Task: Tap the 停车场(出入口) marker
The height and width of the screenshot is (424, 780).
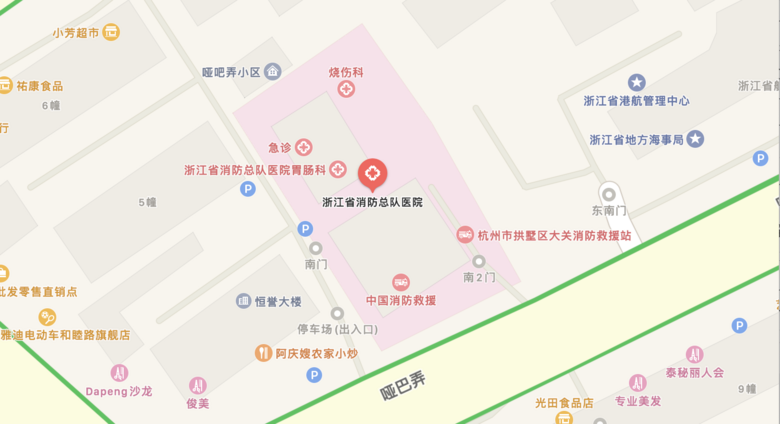Action: (337, 313)
